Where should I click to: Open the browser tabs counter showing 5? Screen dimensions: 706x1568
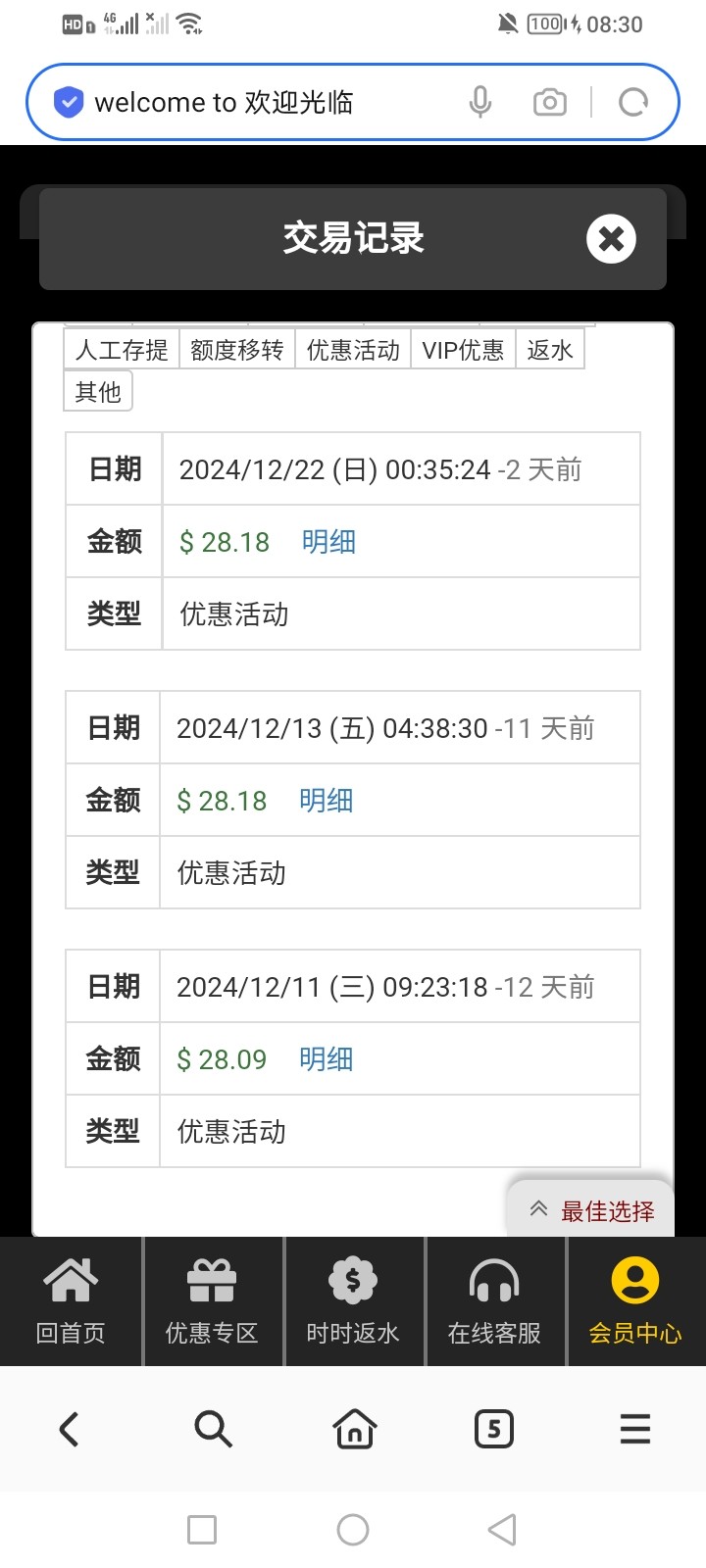click(x=494, y=1429)
